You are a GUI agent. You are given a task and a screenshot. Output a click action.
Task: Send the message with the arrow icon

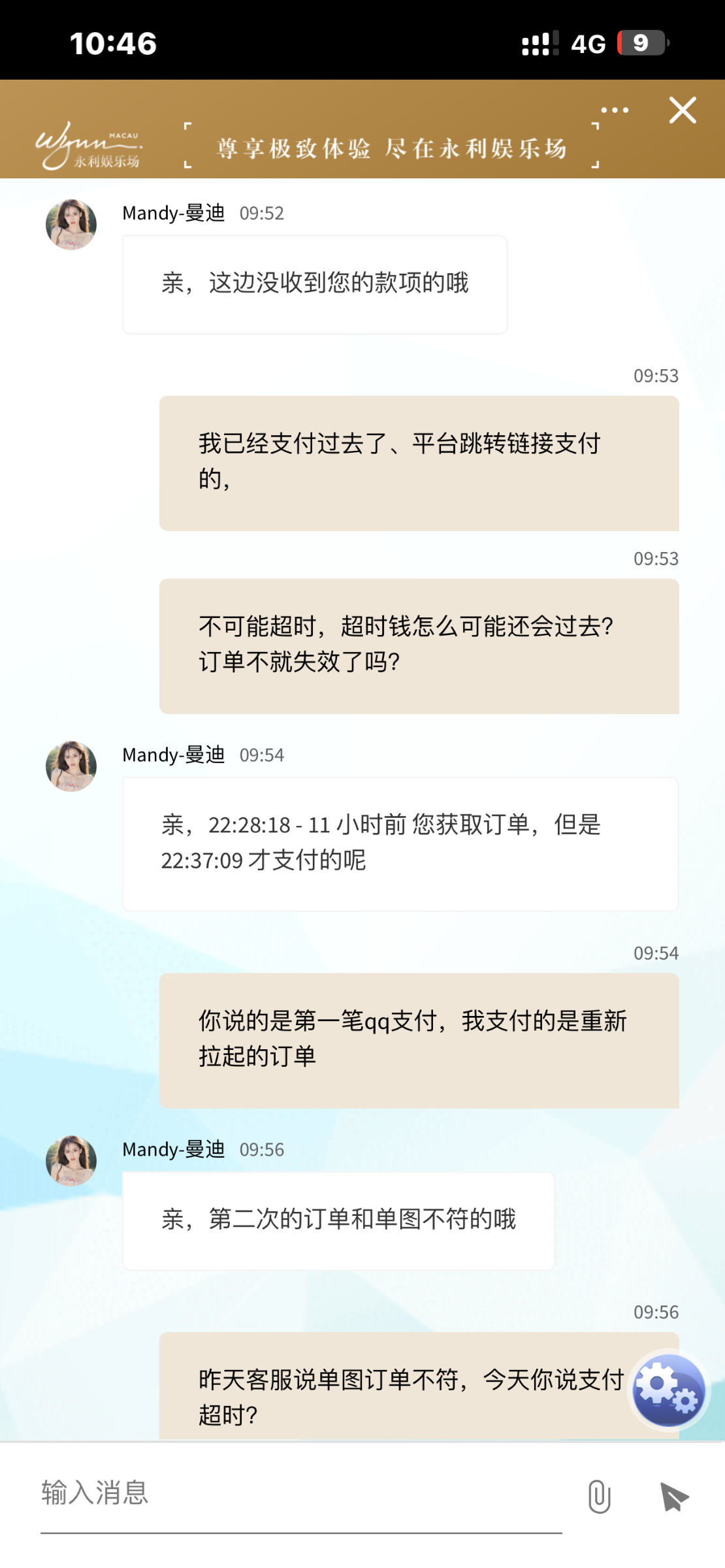point(674,1496)
